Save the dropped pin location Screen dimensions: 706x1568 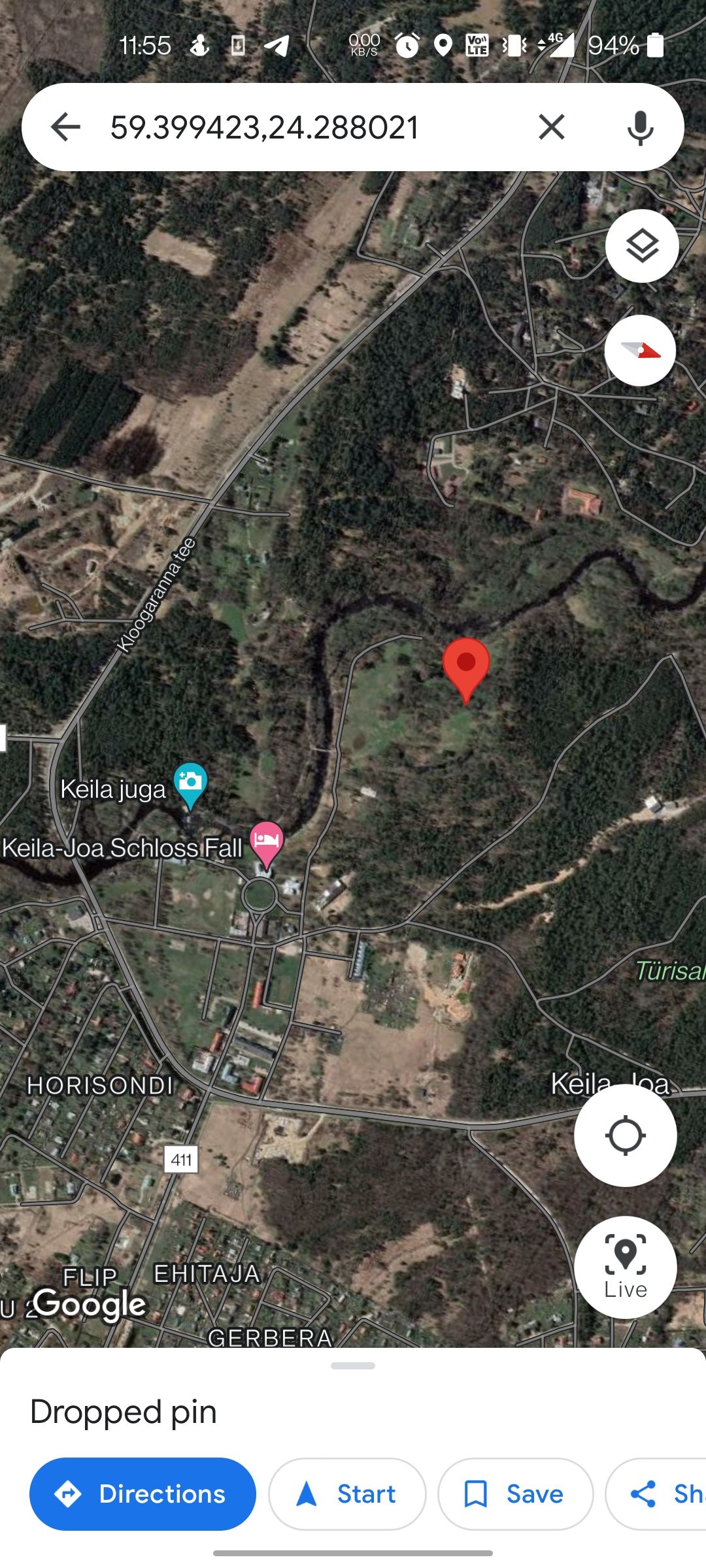click(515, 1494)
